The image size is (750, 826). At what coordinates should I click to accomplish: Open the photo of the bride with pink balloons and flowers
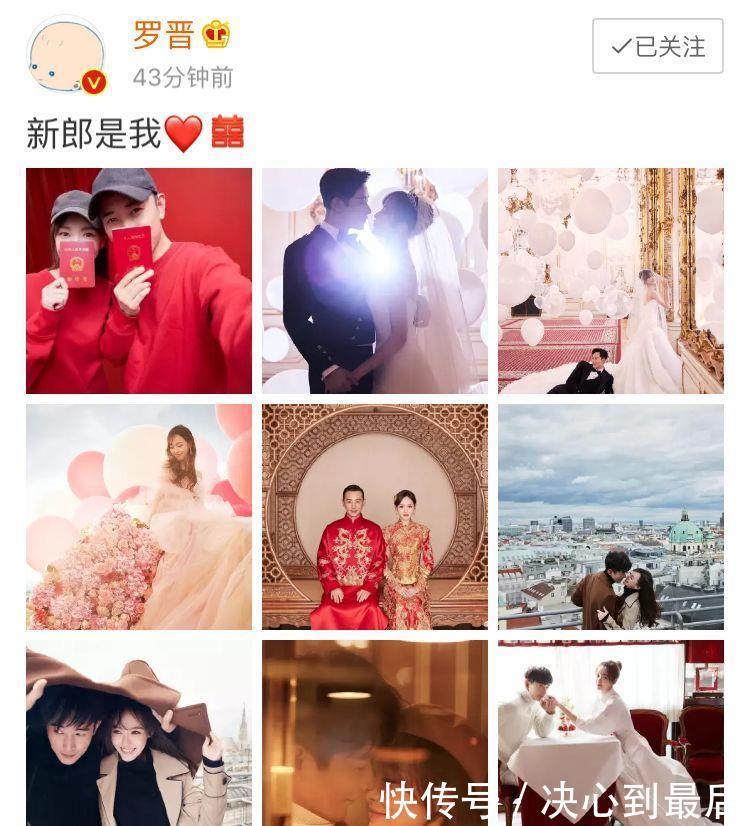(x=139, y=516)
